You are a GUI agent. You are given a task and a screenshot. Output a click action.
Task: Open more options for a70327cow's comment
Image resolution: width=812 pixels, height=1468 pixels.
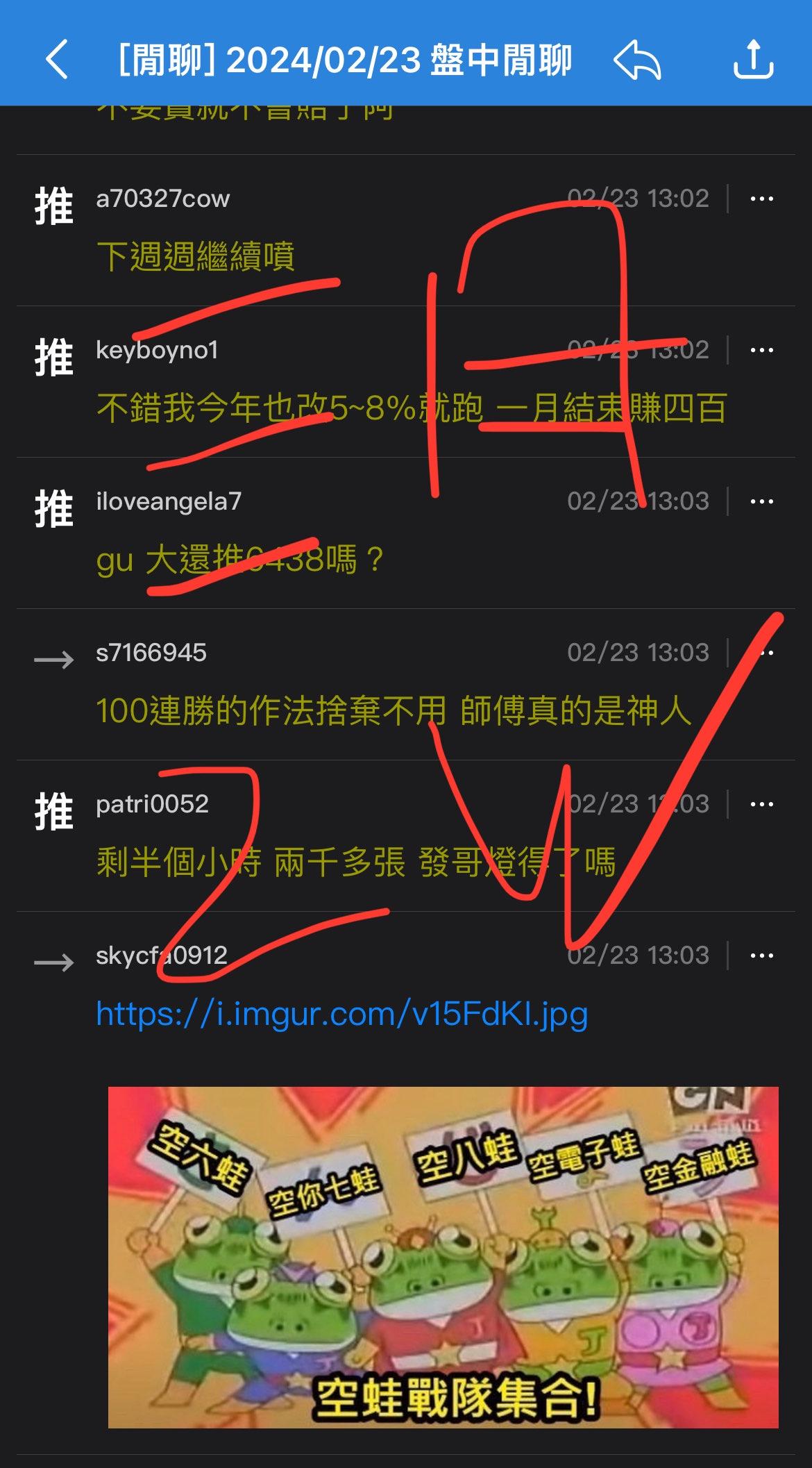(x=761, y=199)
